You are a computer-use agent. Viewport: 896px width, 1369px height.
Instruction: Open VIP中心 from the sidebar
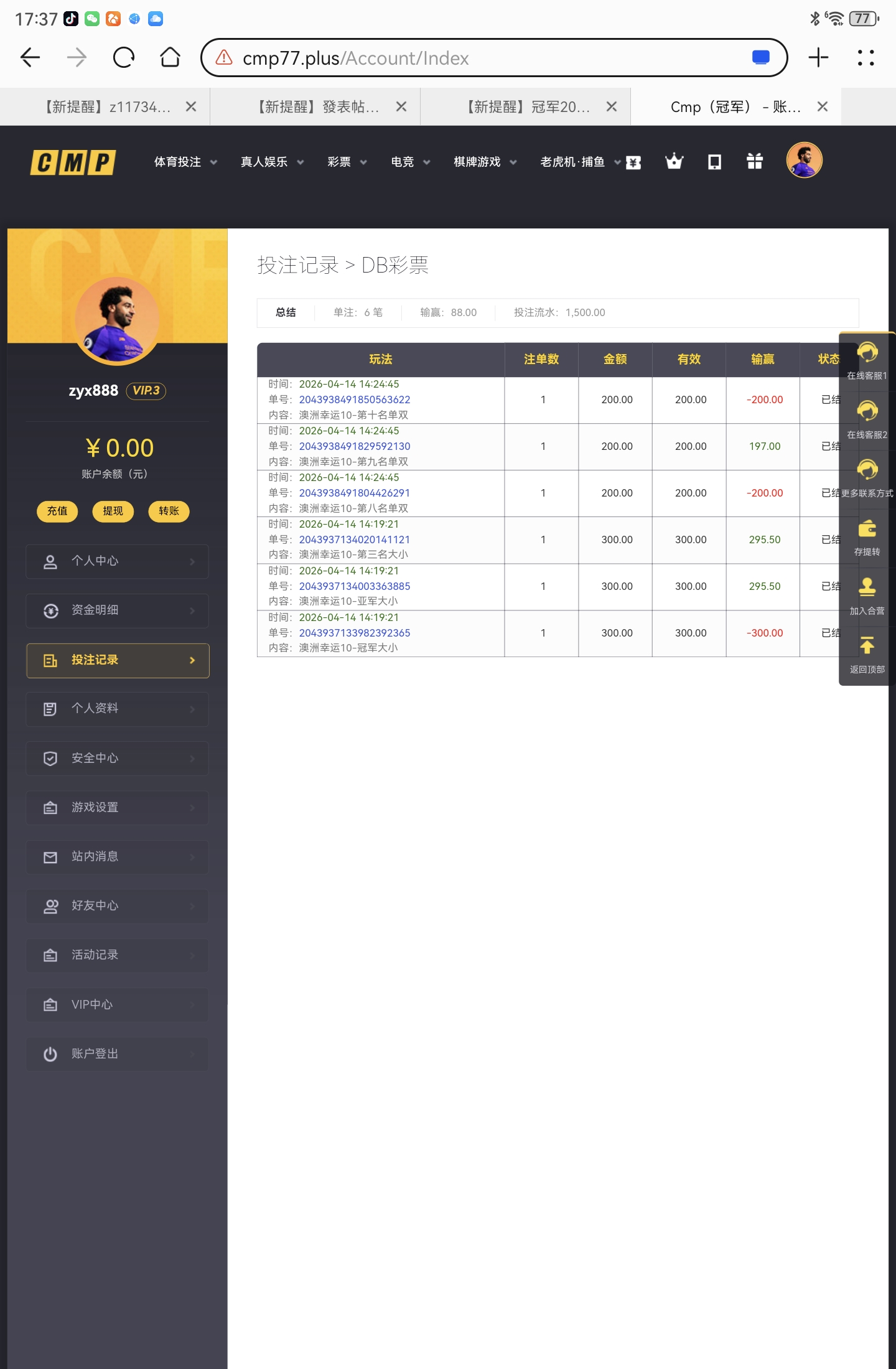tap(118, 1004)
